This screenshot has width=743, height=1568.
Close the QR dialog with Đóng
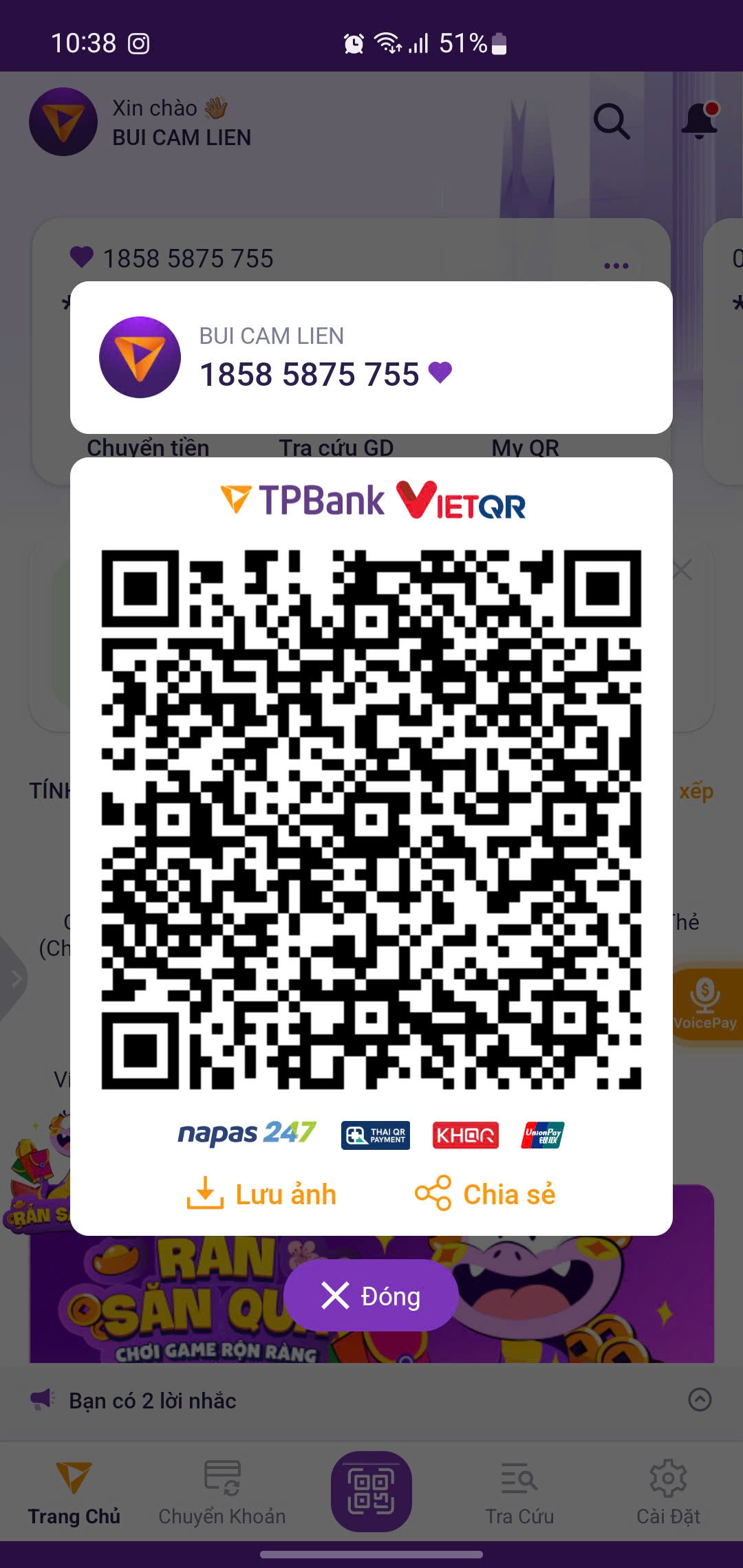pyautogui.click(x=371, y=1296)
